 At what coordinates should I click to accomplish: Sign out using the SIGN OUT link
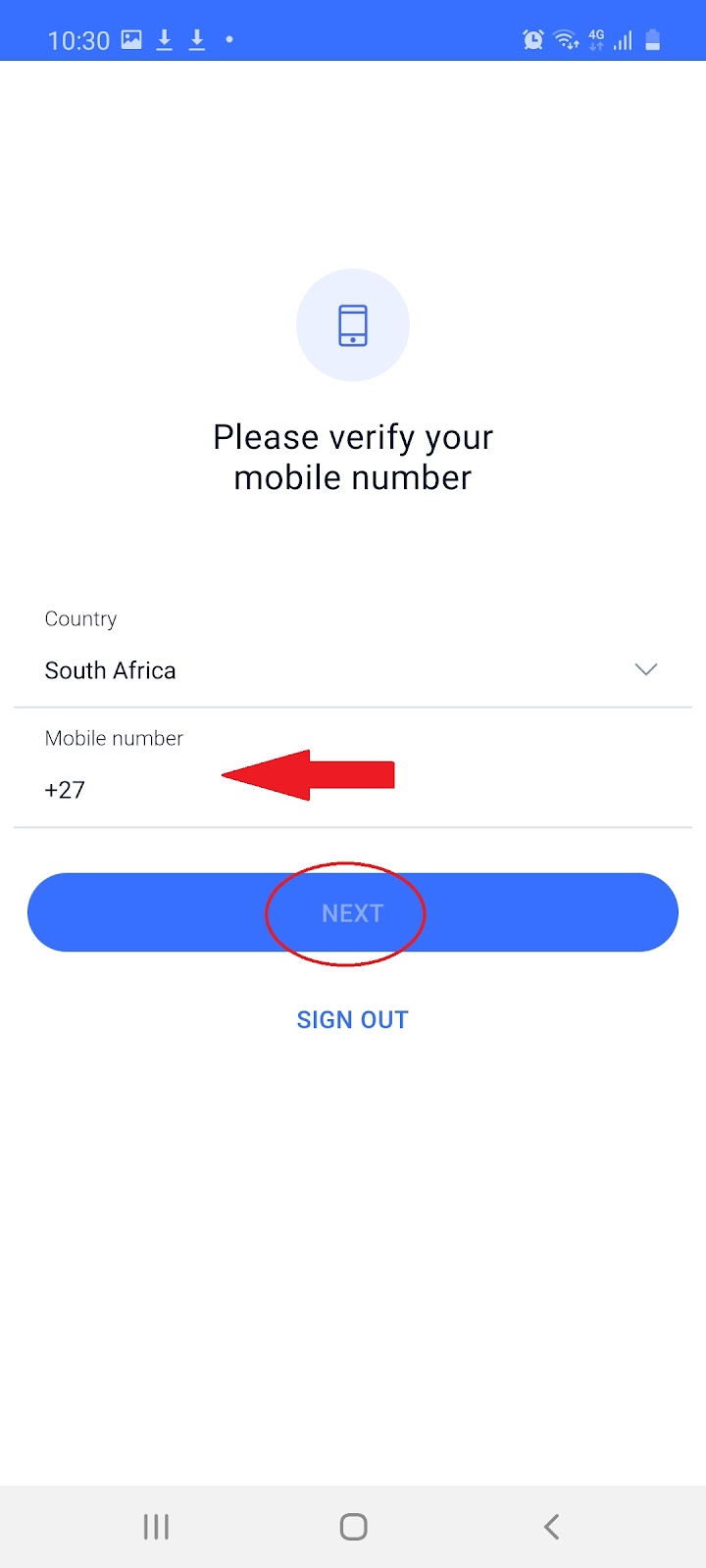[353, 1020]
